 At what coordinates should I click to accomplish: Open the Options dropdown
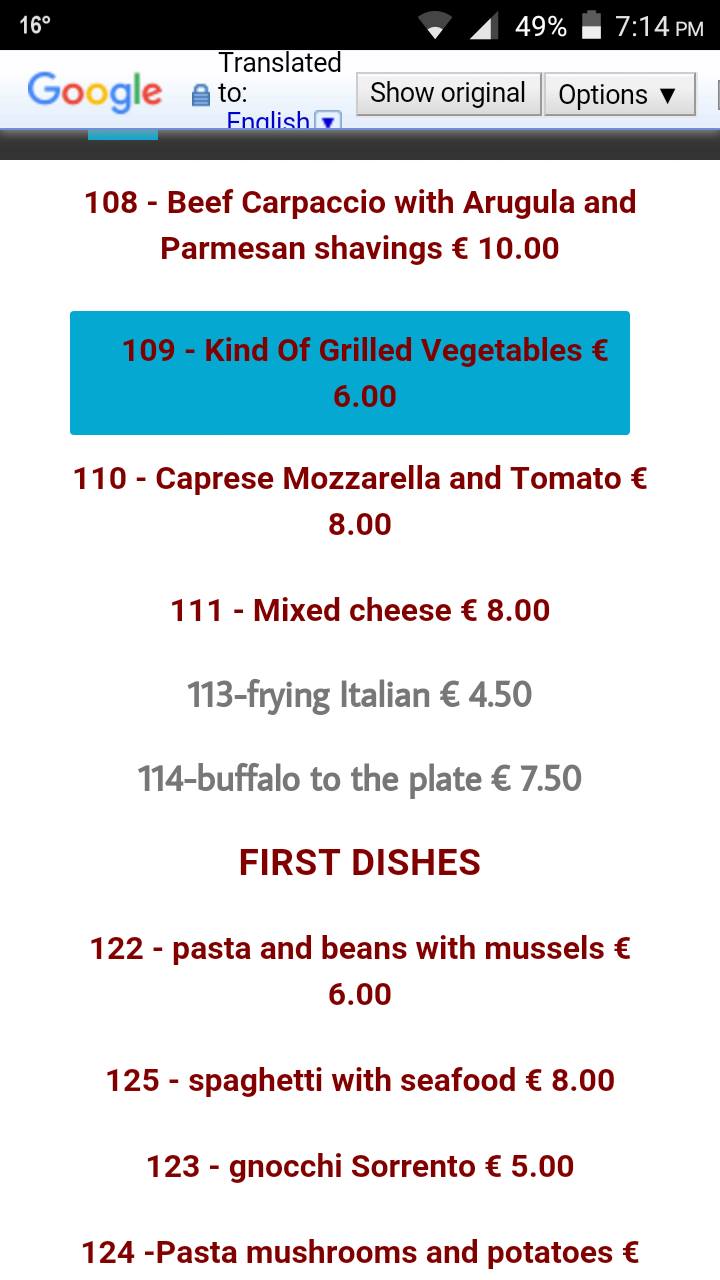click(619, 94)
